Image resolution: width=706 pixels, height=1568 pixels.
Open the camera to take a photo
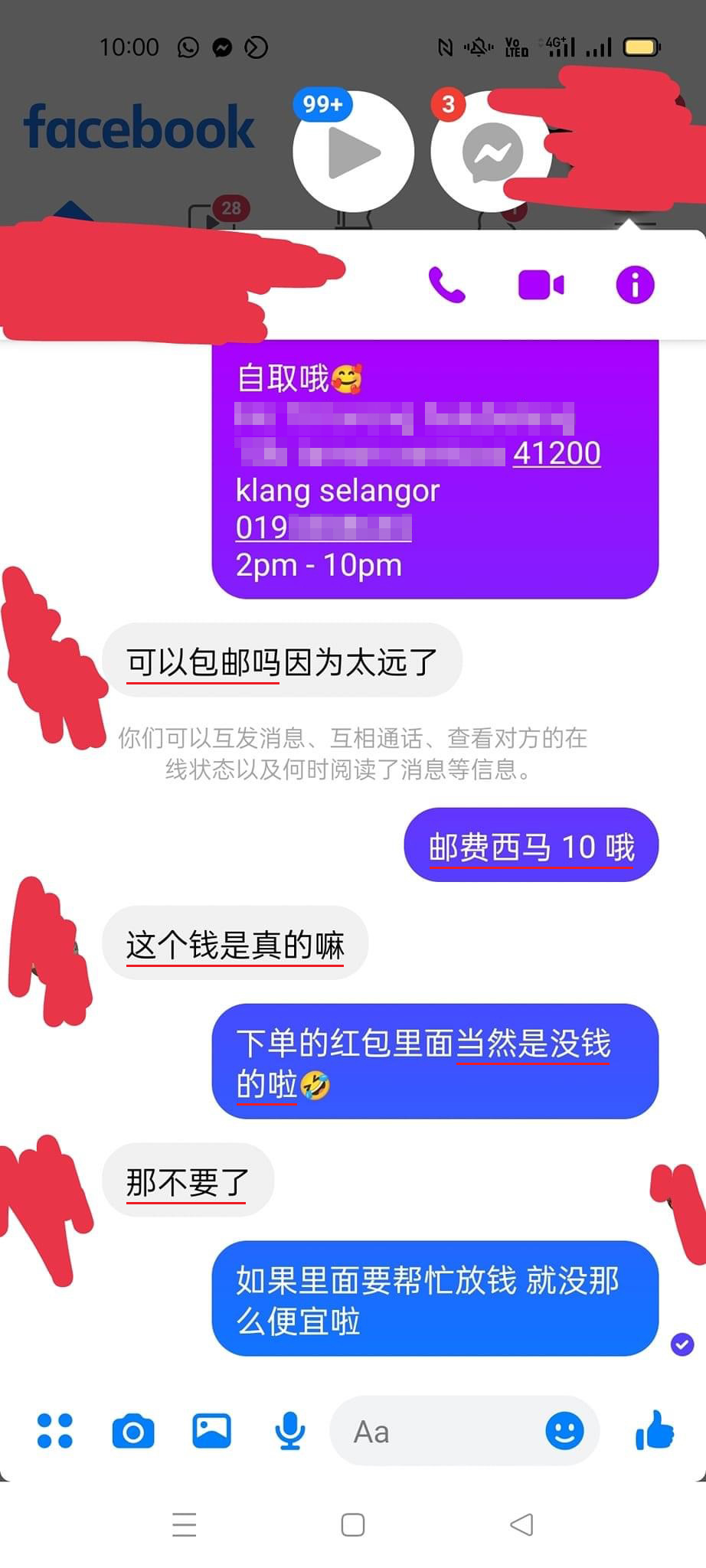pos(133,1430)
